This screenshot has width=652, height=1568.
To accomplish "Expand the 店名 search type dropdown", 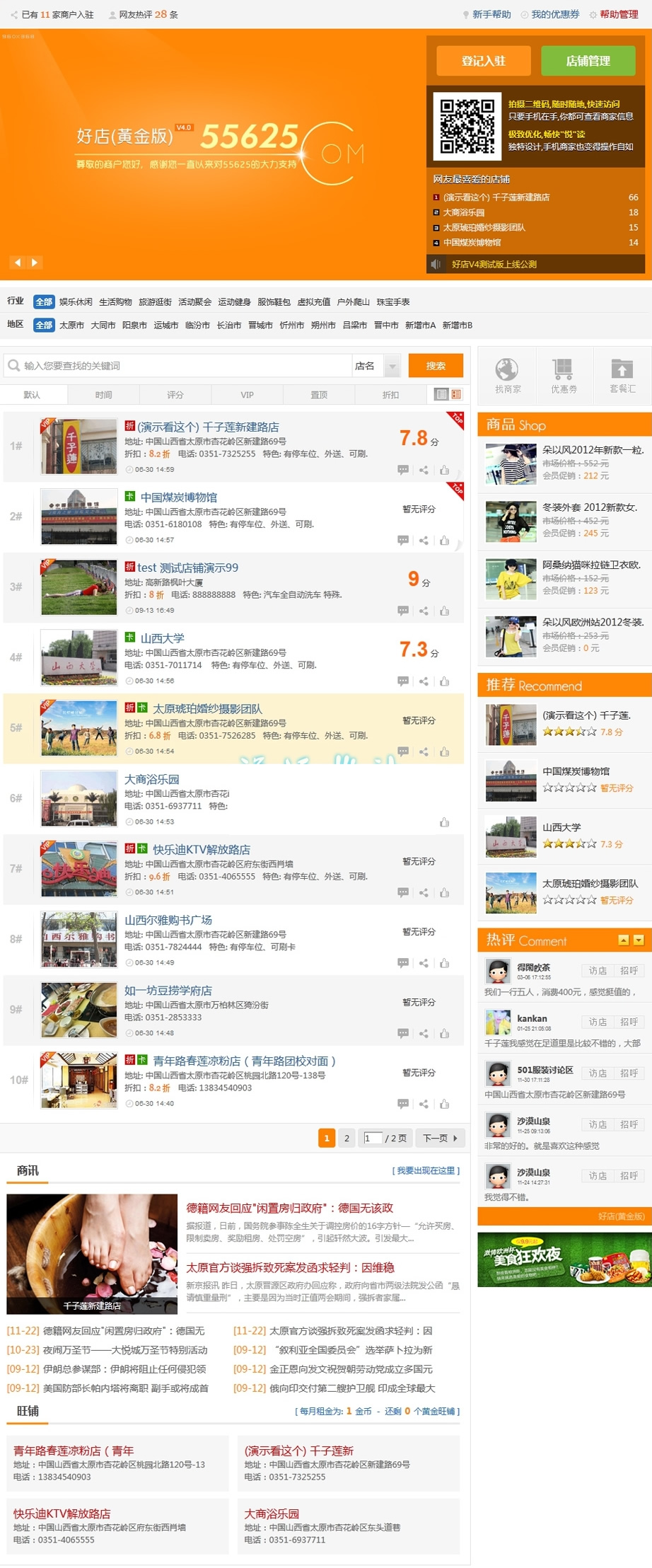I will tap(392, 366).
